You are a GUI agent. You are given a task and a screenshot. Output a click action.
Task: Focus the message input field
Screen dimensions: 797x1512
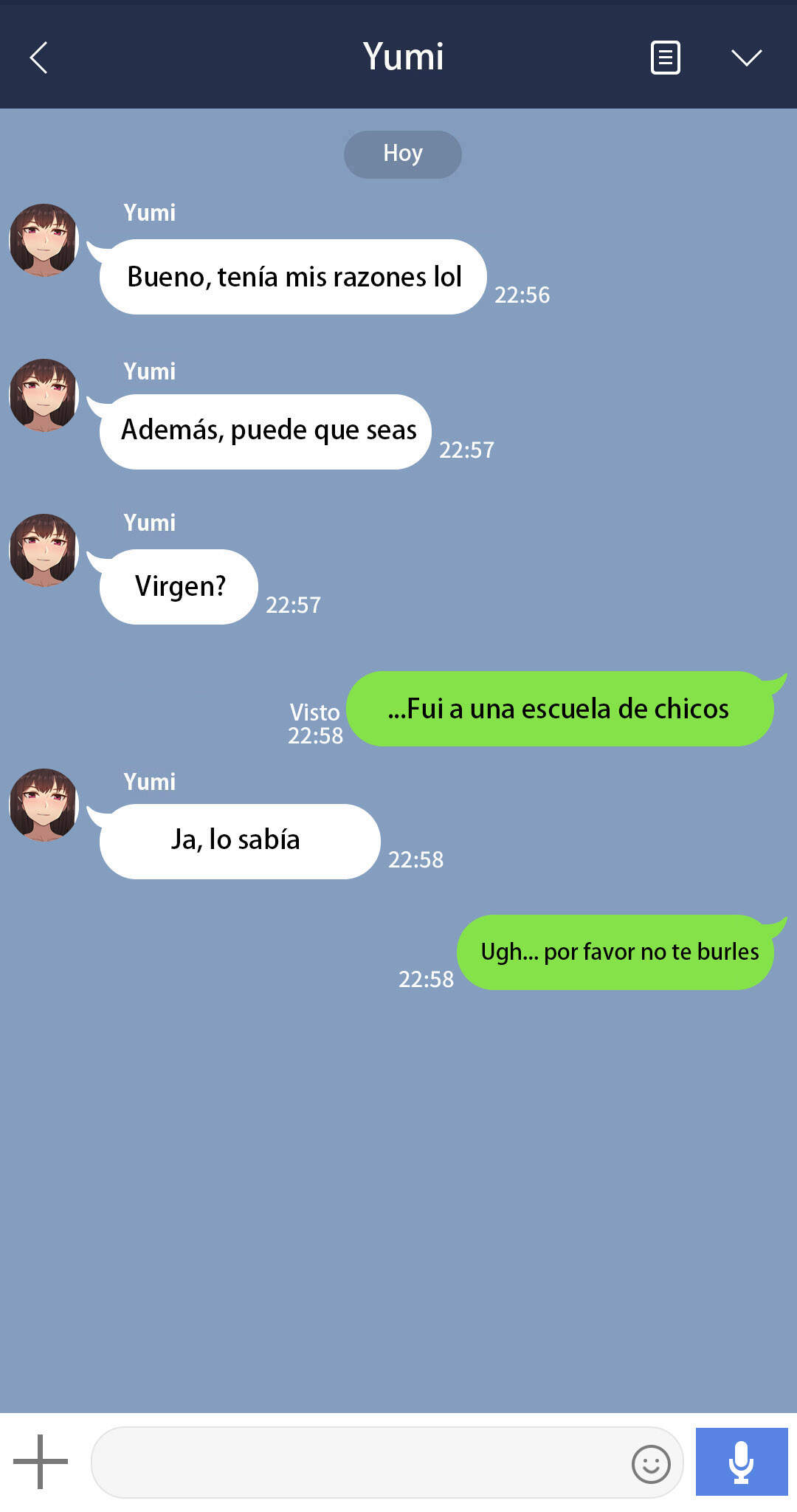tap(358, 1463)
